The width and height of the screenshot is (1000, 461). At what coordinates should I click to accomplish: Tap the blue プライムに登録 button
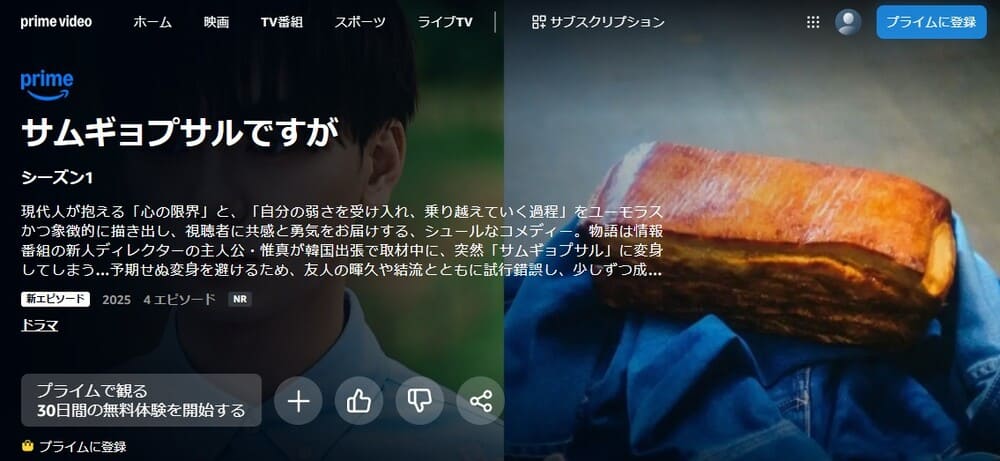pos(930,22)
